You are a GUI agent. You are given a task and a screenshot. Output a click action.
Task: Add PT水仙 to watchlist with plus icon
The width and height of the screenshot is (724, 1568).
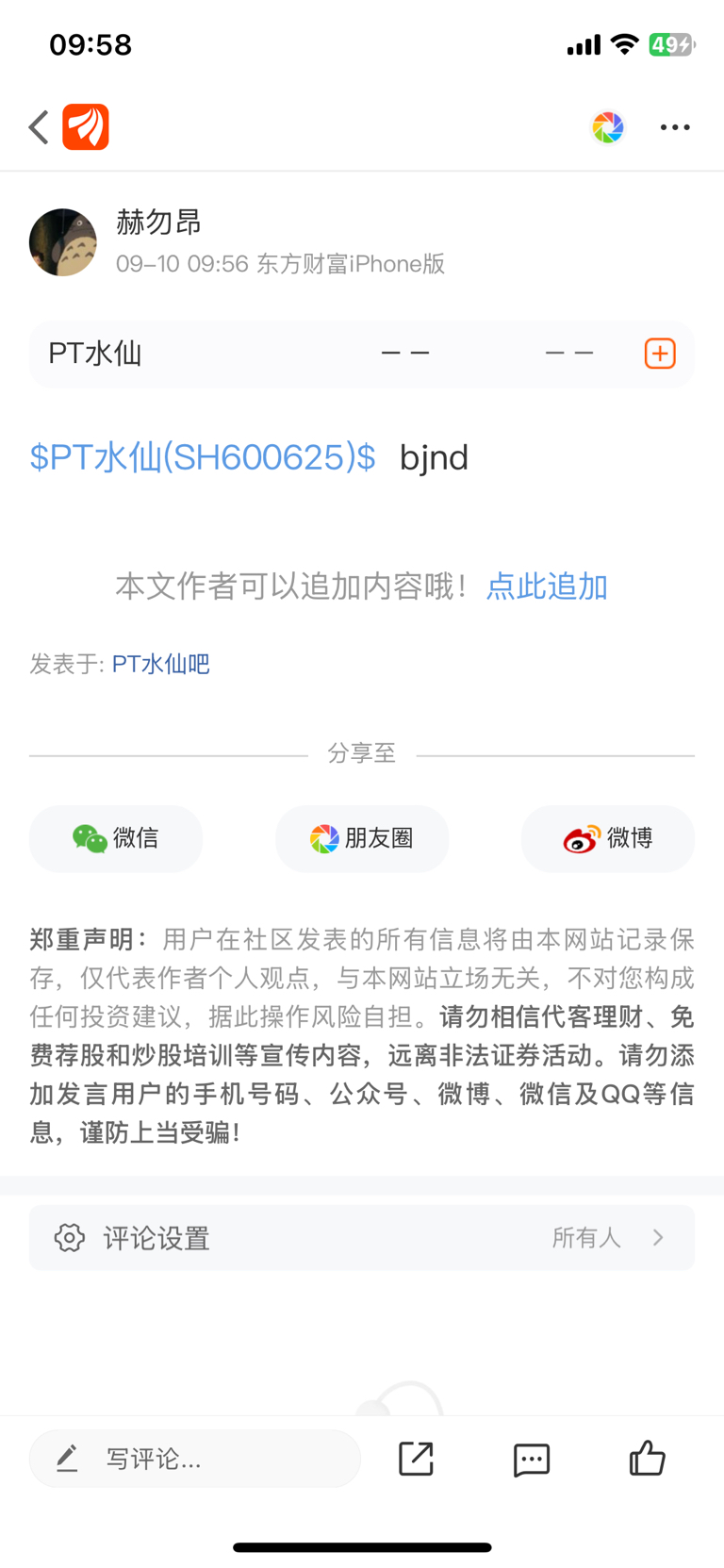660,354
